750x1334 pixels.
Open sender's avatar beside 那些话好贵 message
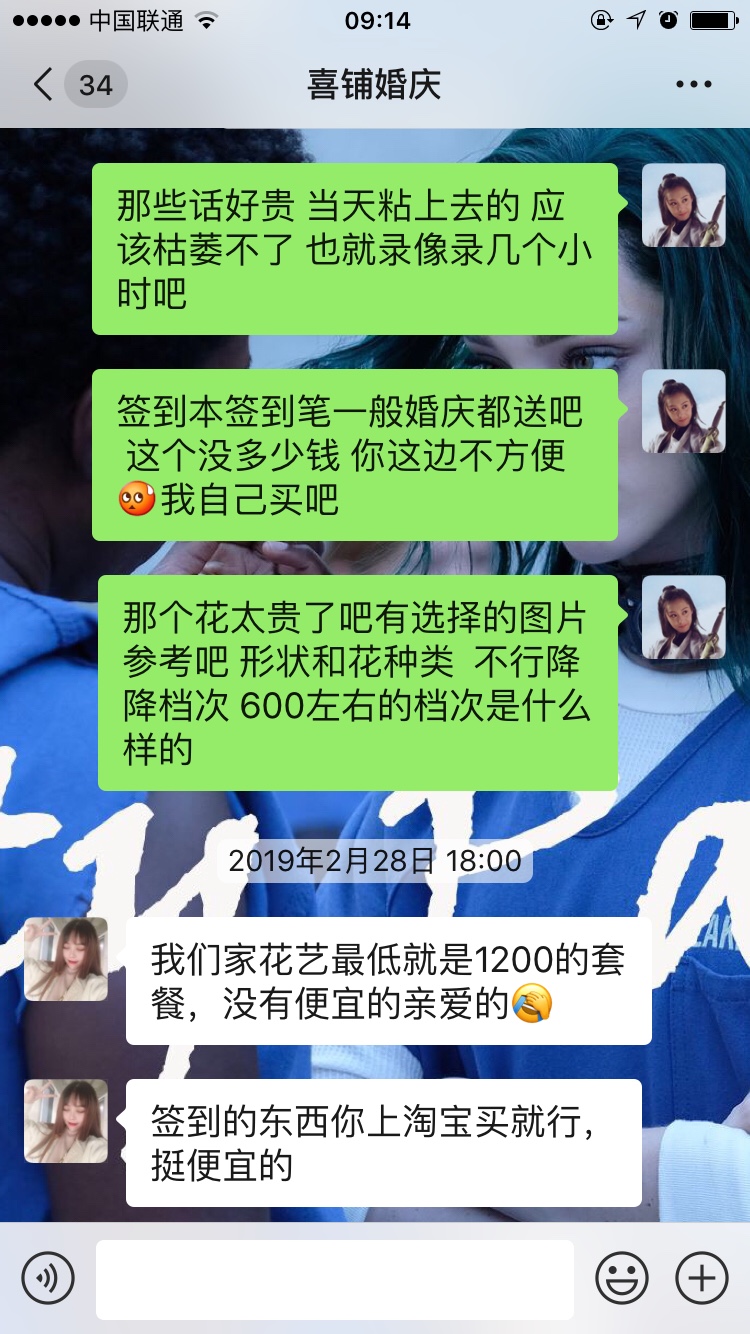[684, 205]
